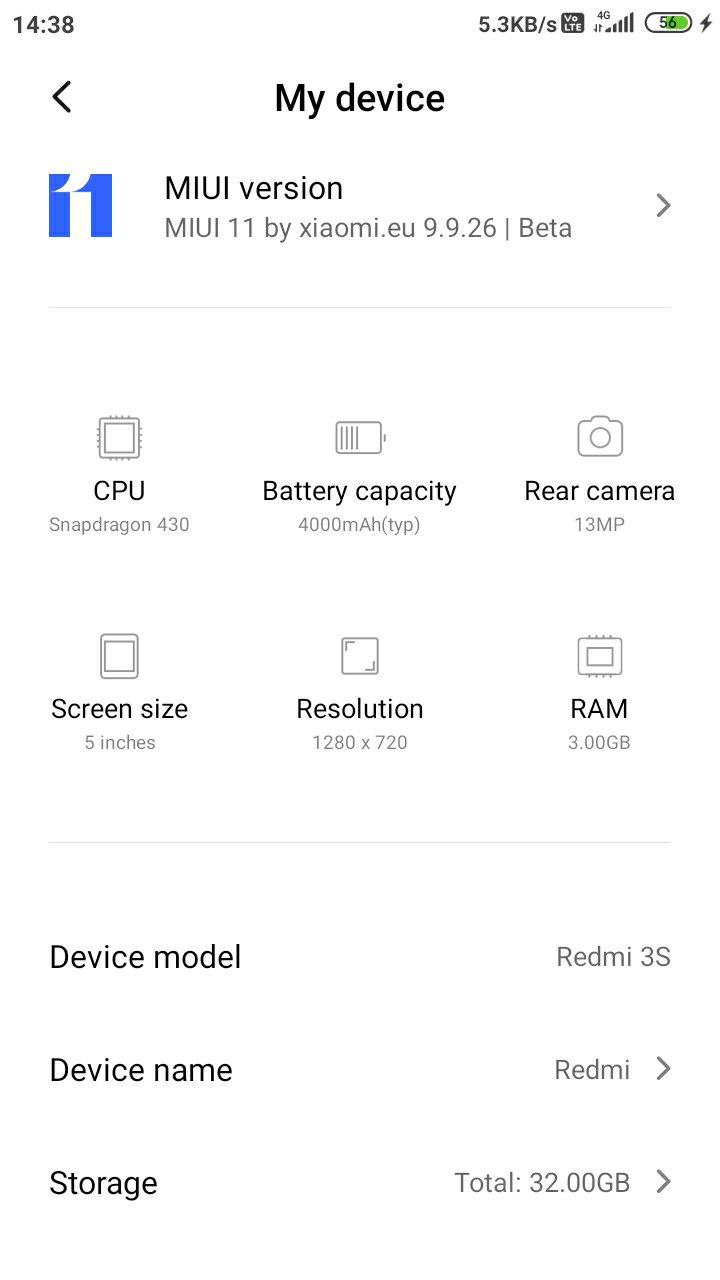
Task: Open MIUI version details
Action: pos(360,206)
